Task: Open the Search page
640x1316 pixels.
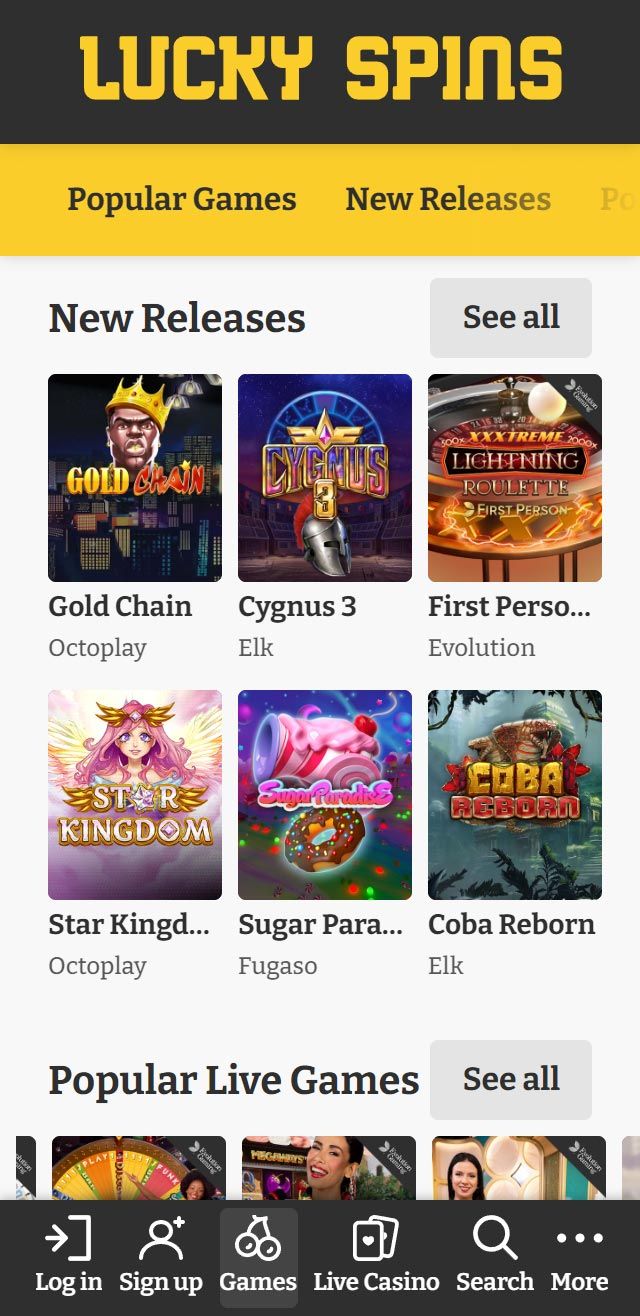Action: tap(494, 1256)
